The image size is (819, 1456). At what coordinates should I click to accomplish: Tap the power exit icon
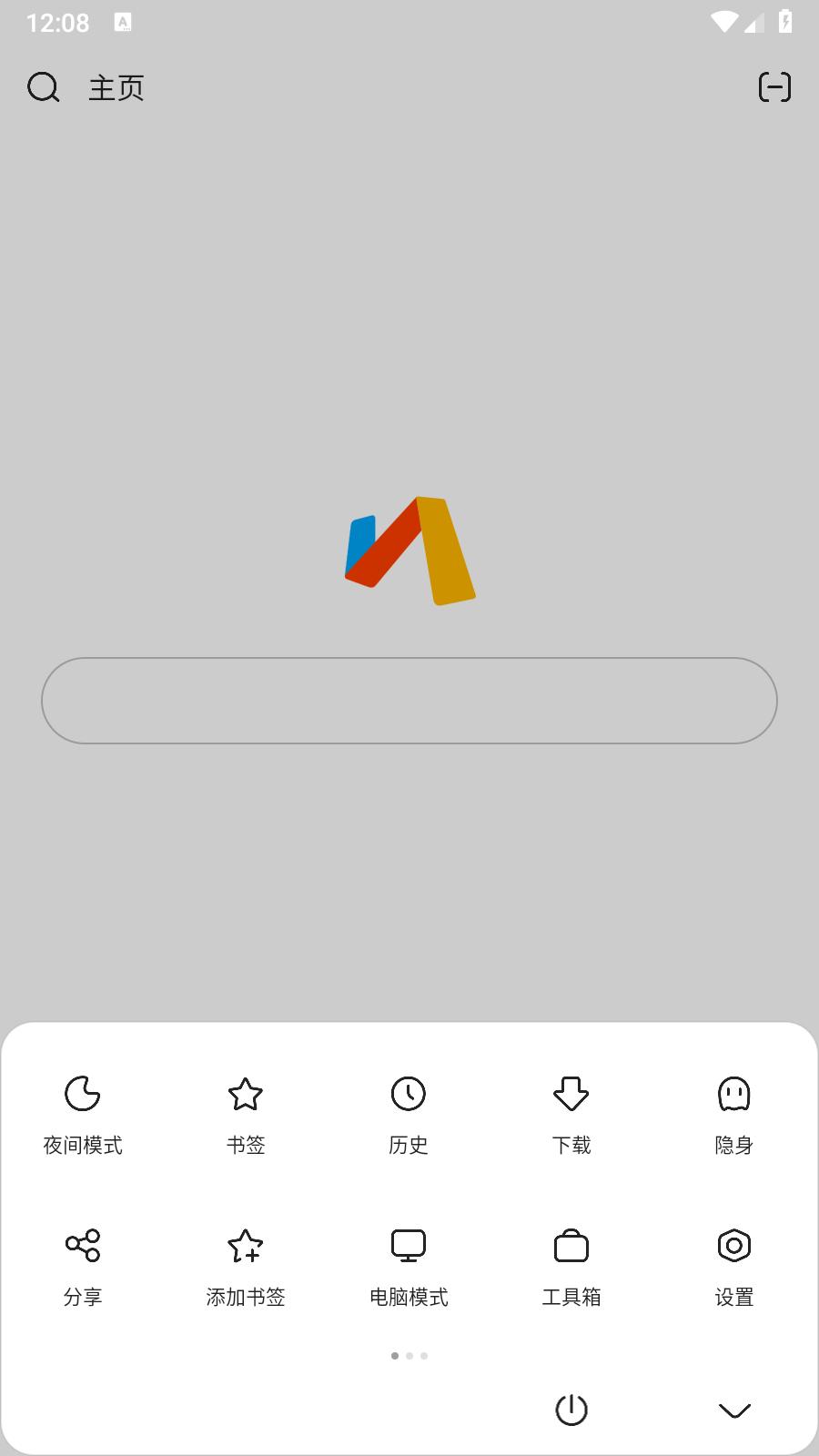tap(571, 1410)
